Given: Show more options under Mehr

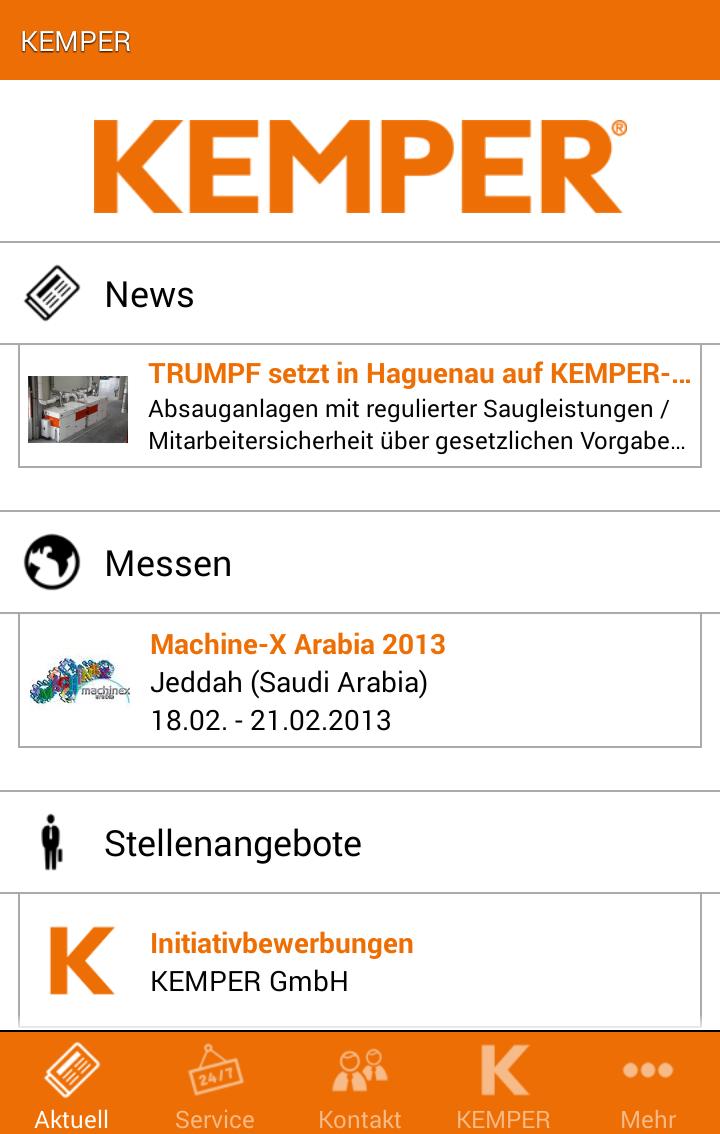Looking at the screenshot, I should (x=647, y=1084).
